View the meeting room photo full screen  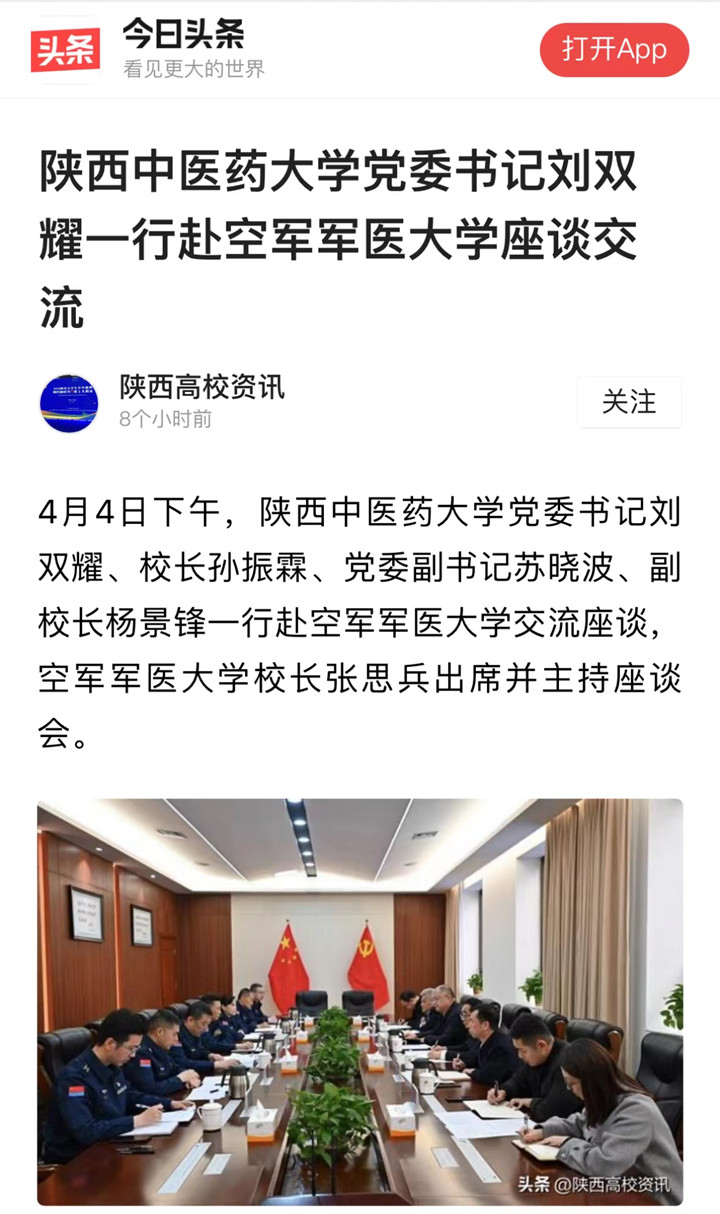coord(360,1001)
